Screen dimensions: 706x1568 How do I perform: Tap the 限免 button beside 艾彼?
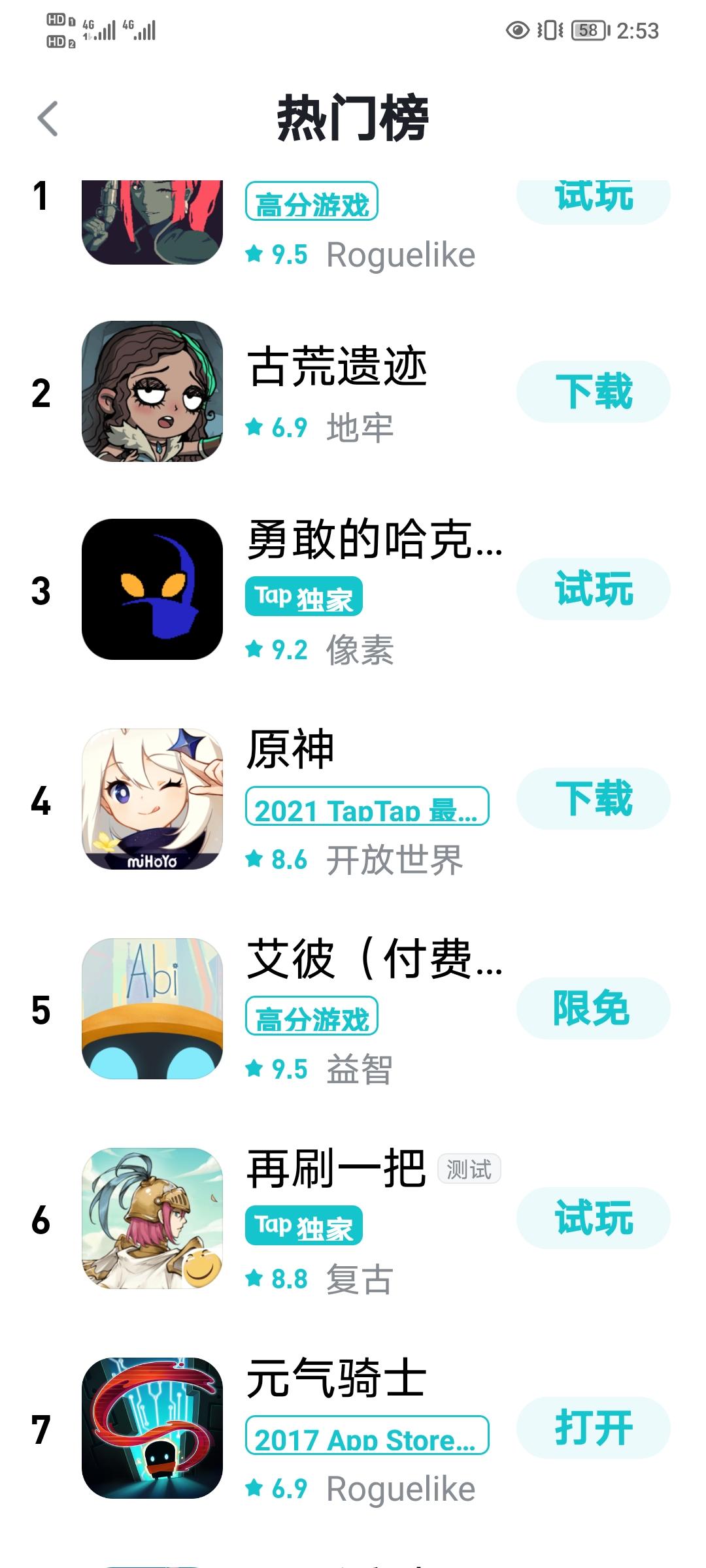pos(590,1008)
